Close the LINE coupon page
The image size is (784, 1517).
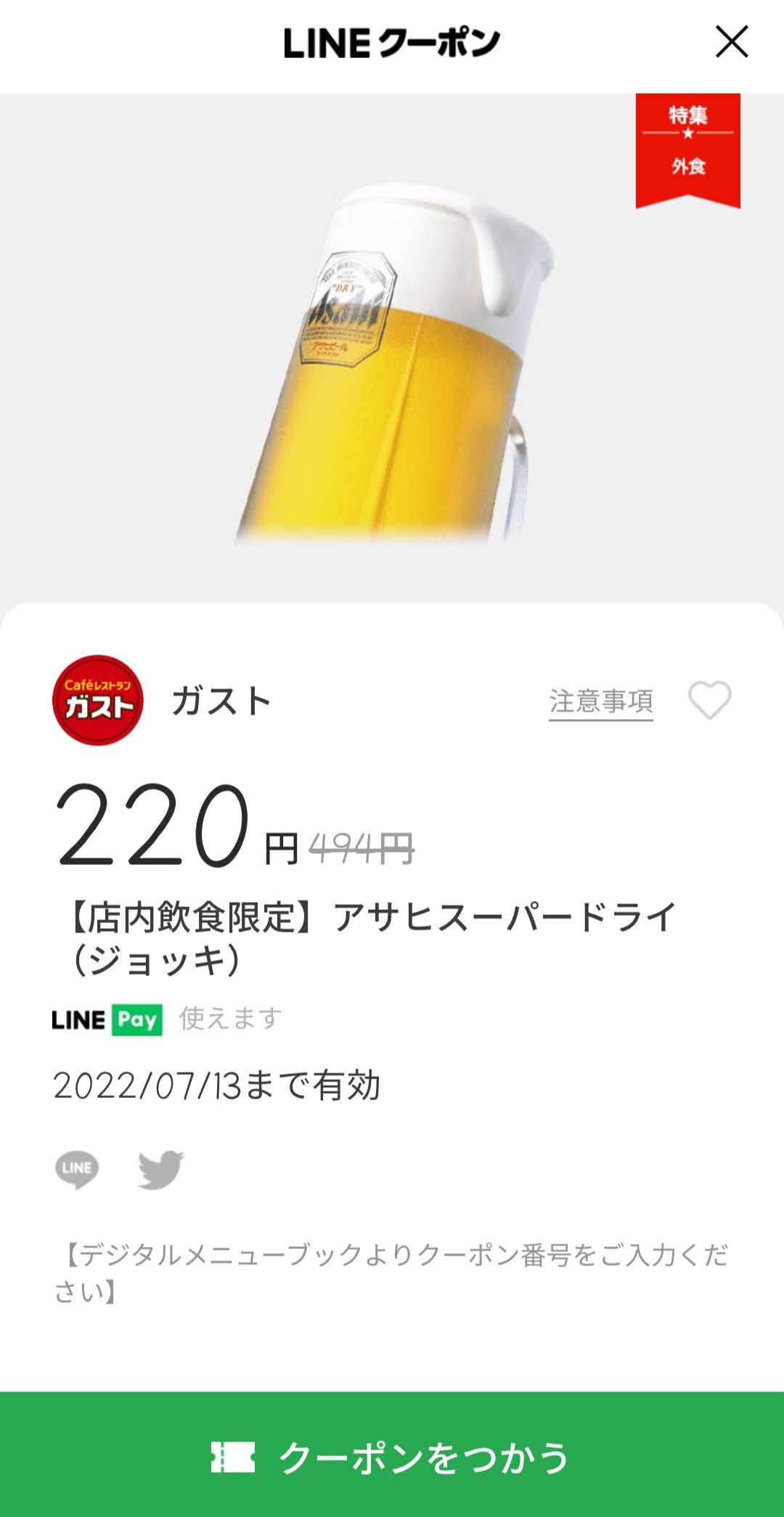tap(732, 41)
